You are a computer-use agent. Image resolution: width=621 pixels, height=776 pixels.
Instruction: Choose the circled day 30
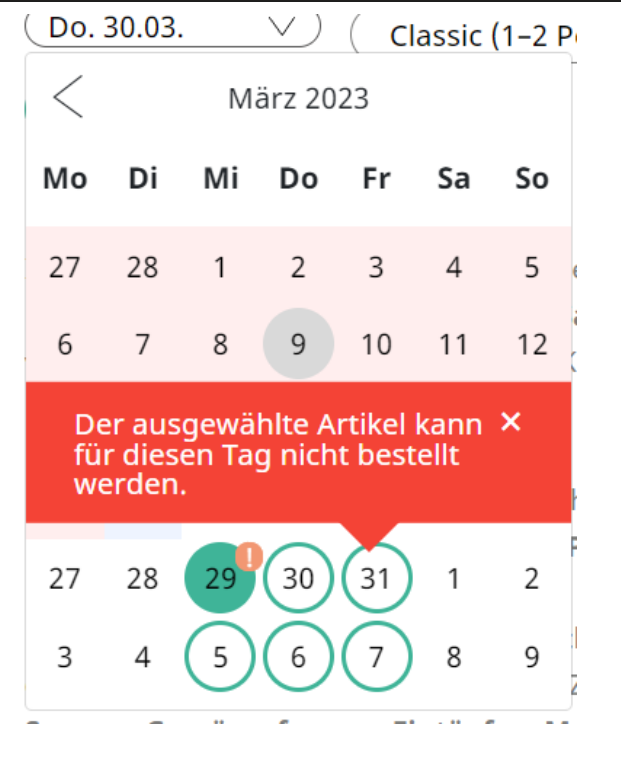[298, 579]
